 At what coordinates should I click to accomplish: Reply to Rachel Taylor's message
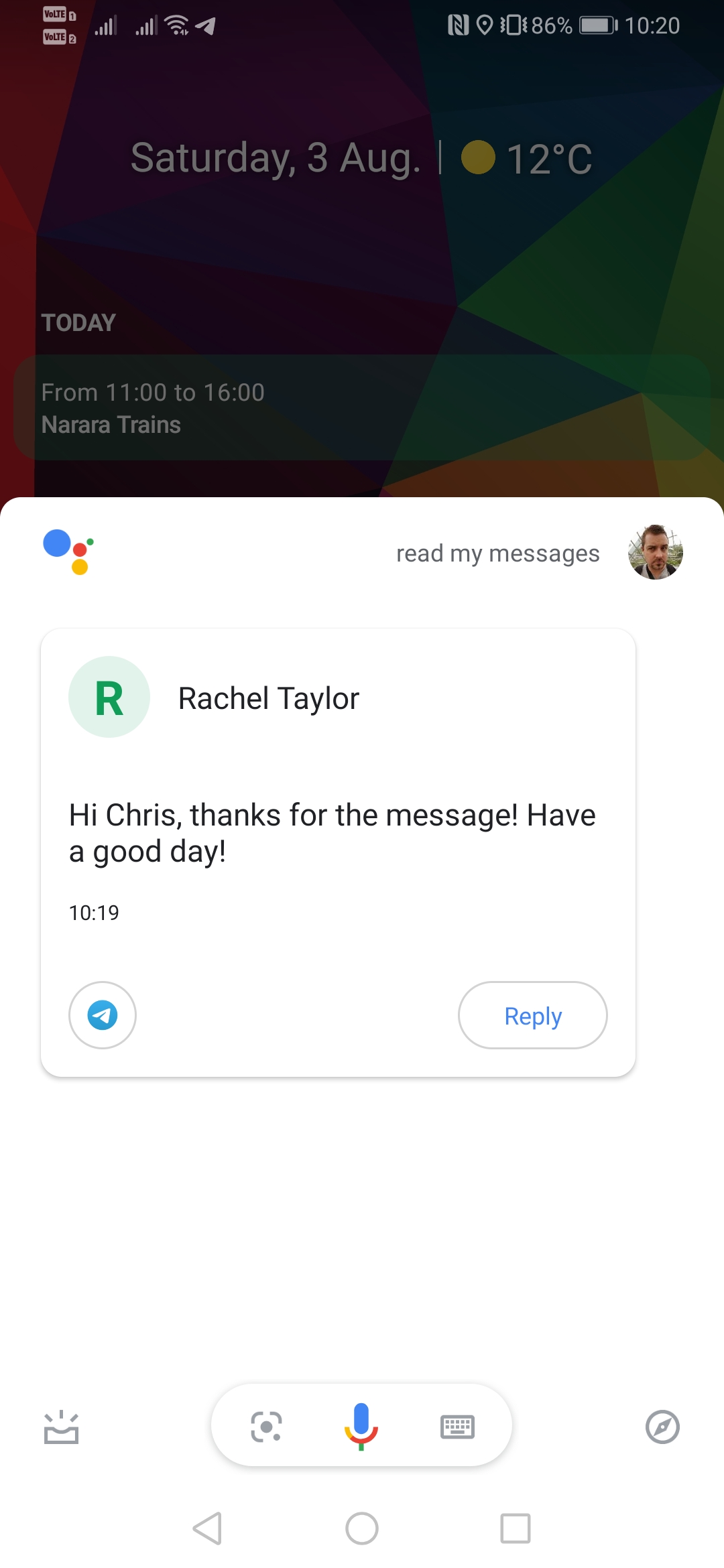click(533, 1016)
